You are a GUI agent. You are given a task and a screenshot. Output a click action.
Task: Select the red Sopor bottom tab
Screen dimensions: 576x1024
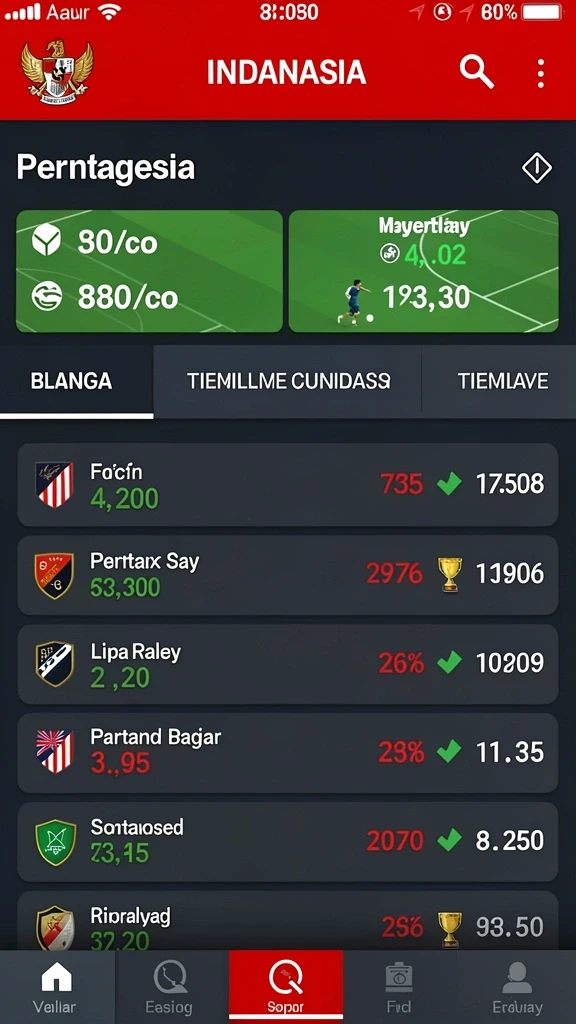(286, 987)
